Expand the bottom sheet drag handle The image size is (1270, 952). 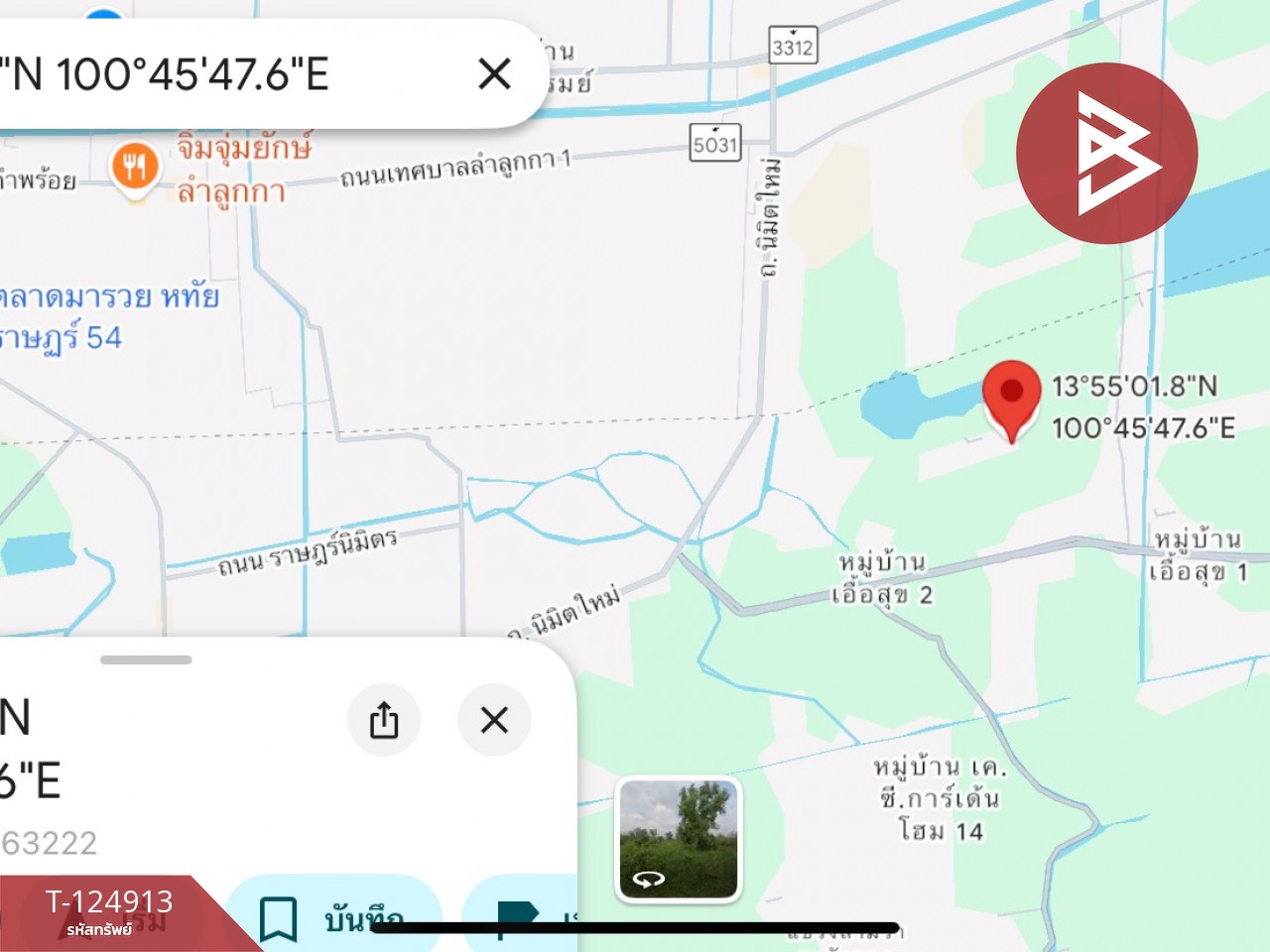146,659
